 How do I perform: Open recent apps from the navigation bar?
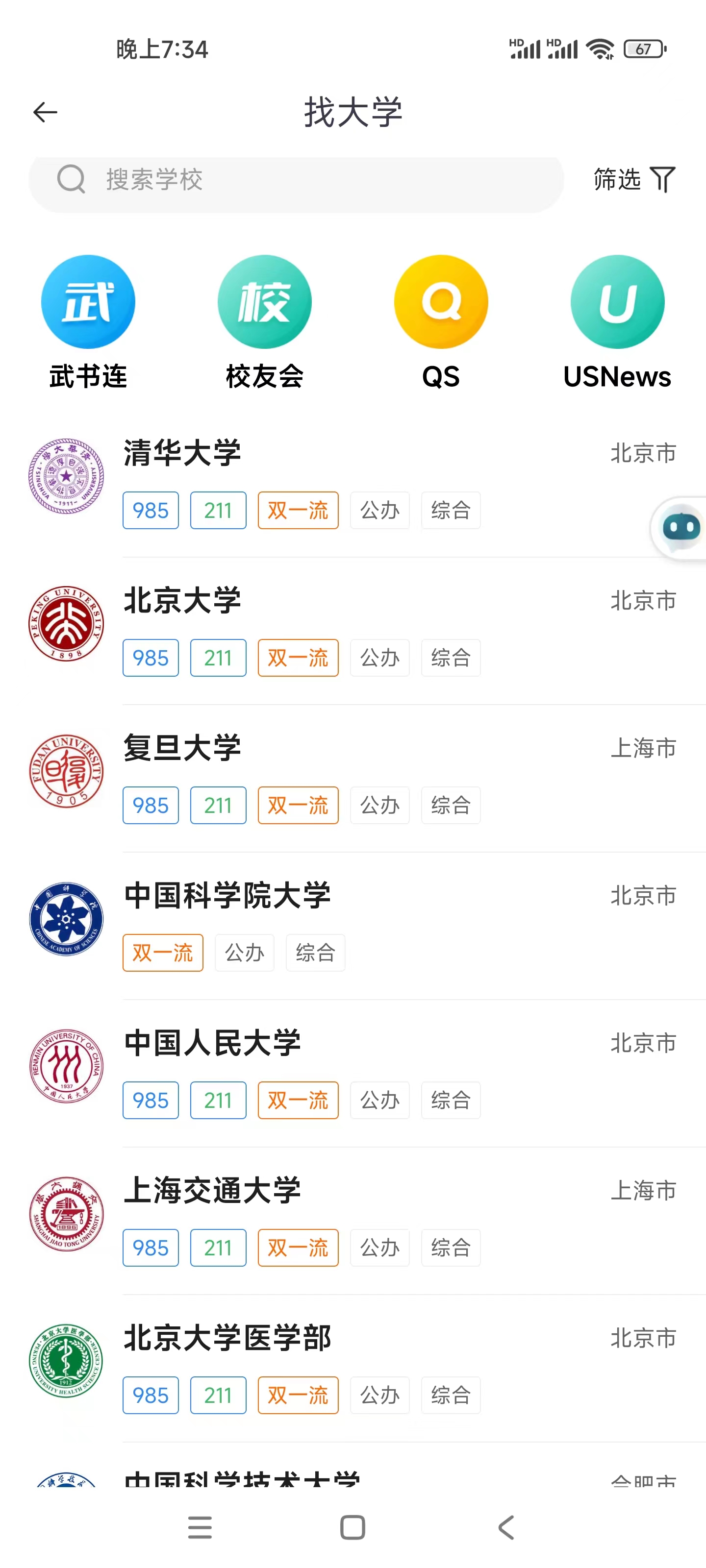point(200,1527)
